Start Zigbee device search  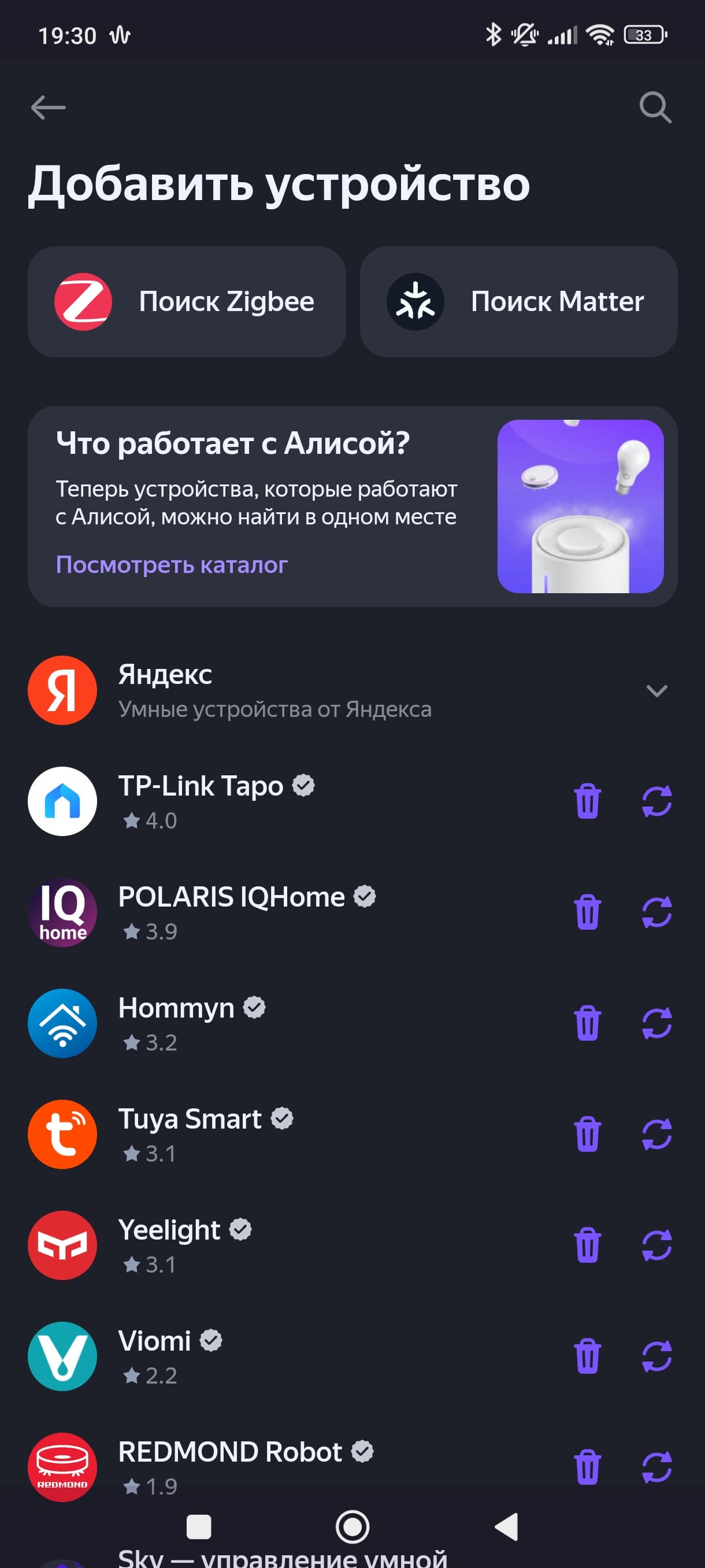click(x=187, y=301)
